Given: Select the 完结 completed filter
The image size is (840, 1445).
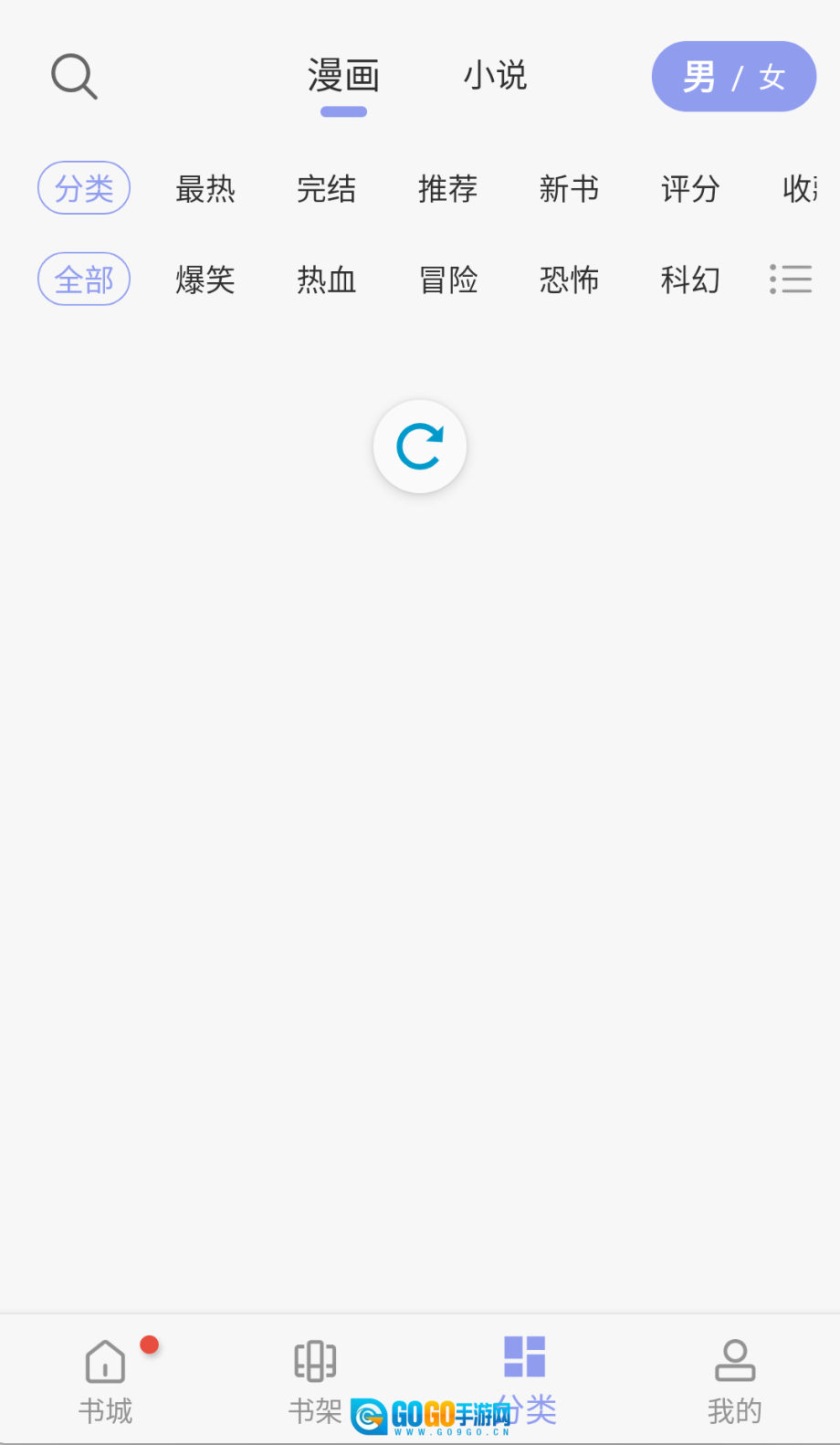Looking at the screenshot, I should 327,190.
